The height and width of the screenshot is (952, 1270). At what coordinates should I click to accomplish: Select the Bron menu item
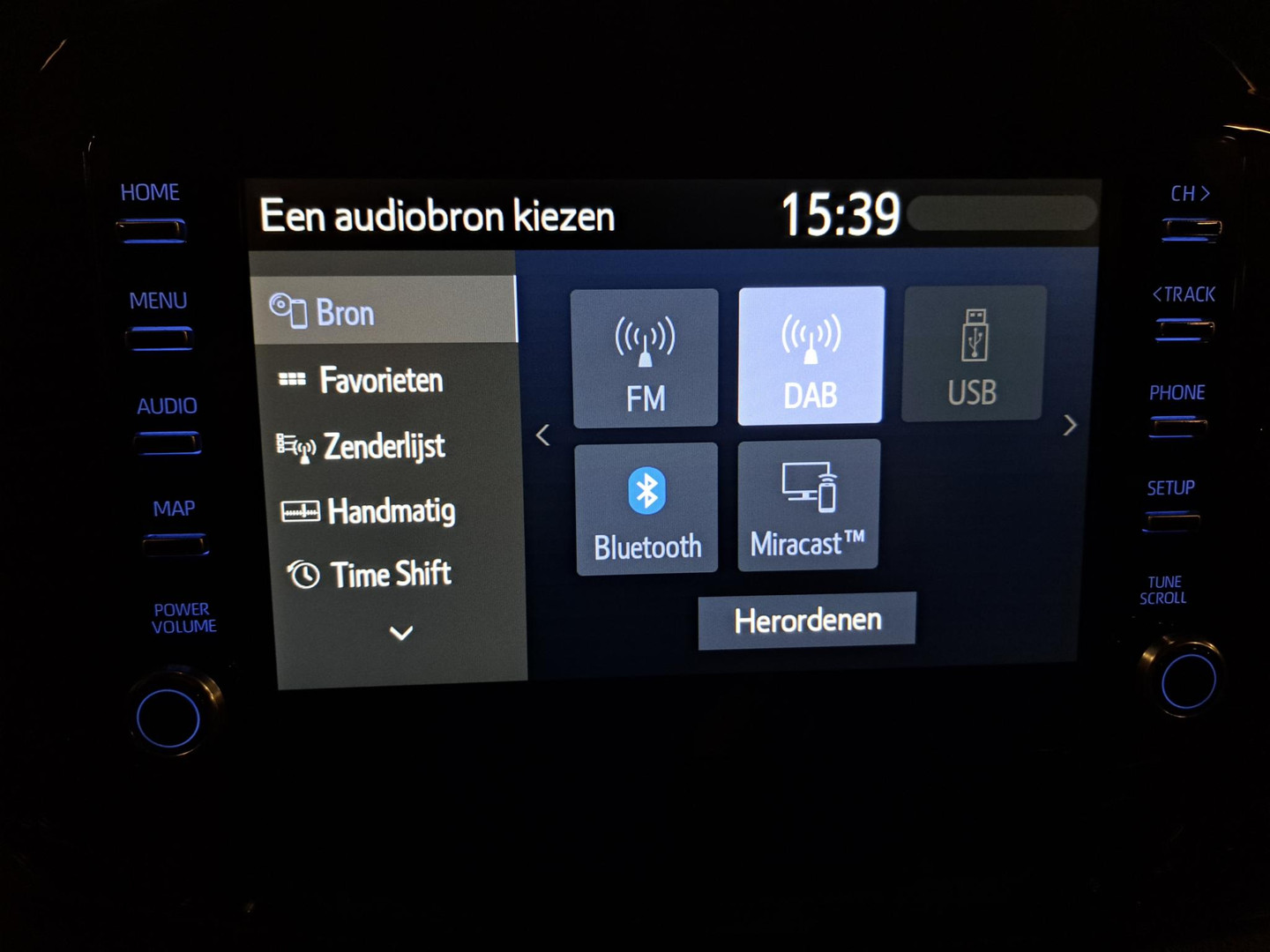(384, 311)
